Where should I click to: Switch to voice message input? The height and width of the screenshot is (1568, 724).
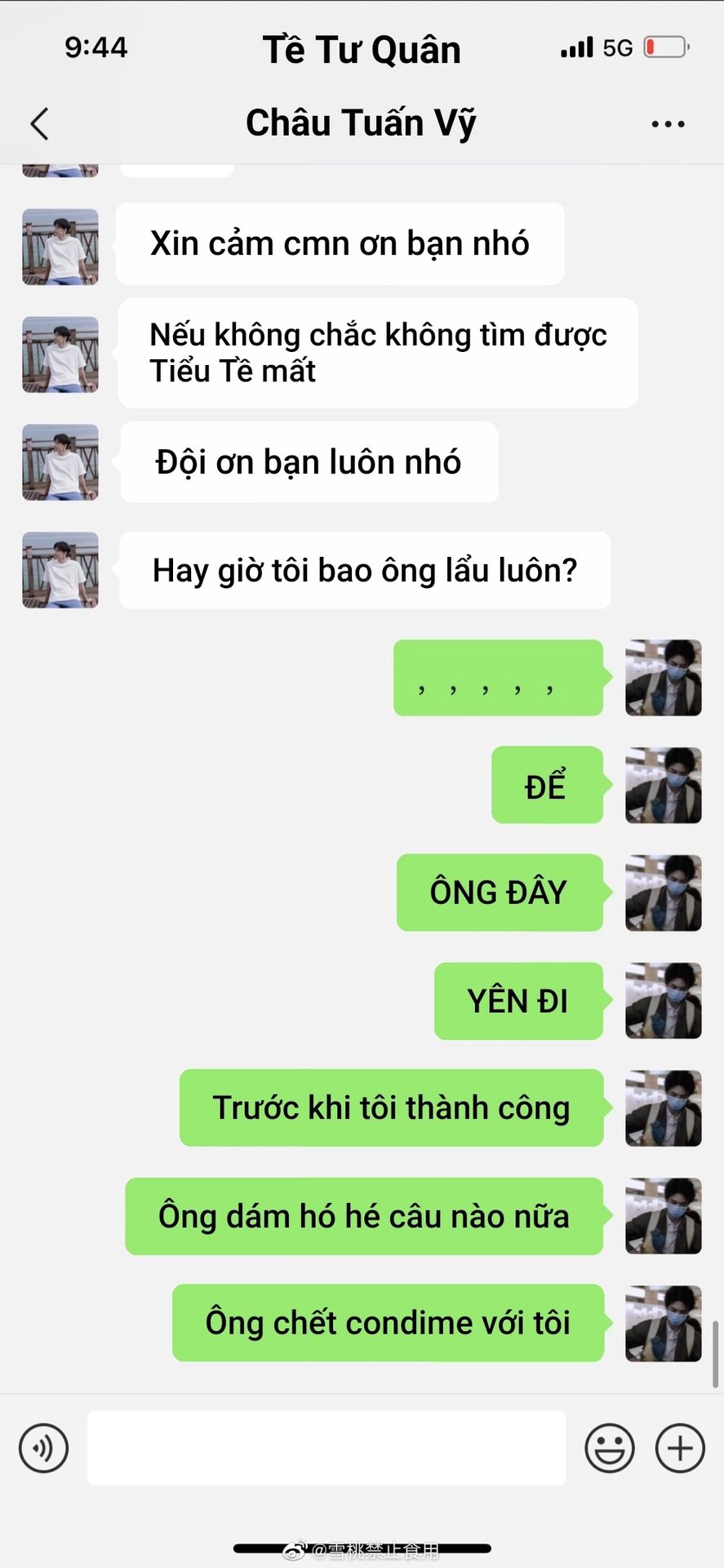(x=43, y=1448)
